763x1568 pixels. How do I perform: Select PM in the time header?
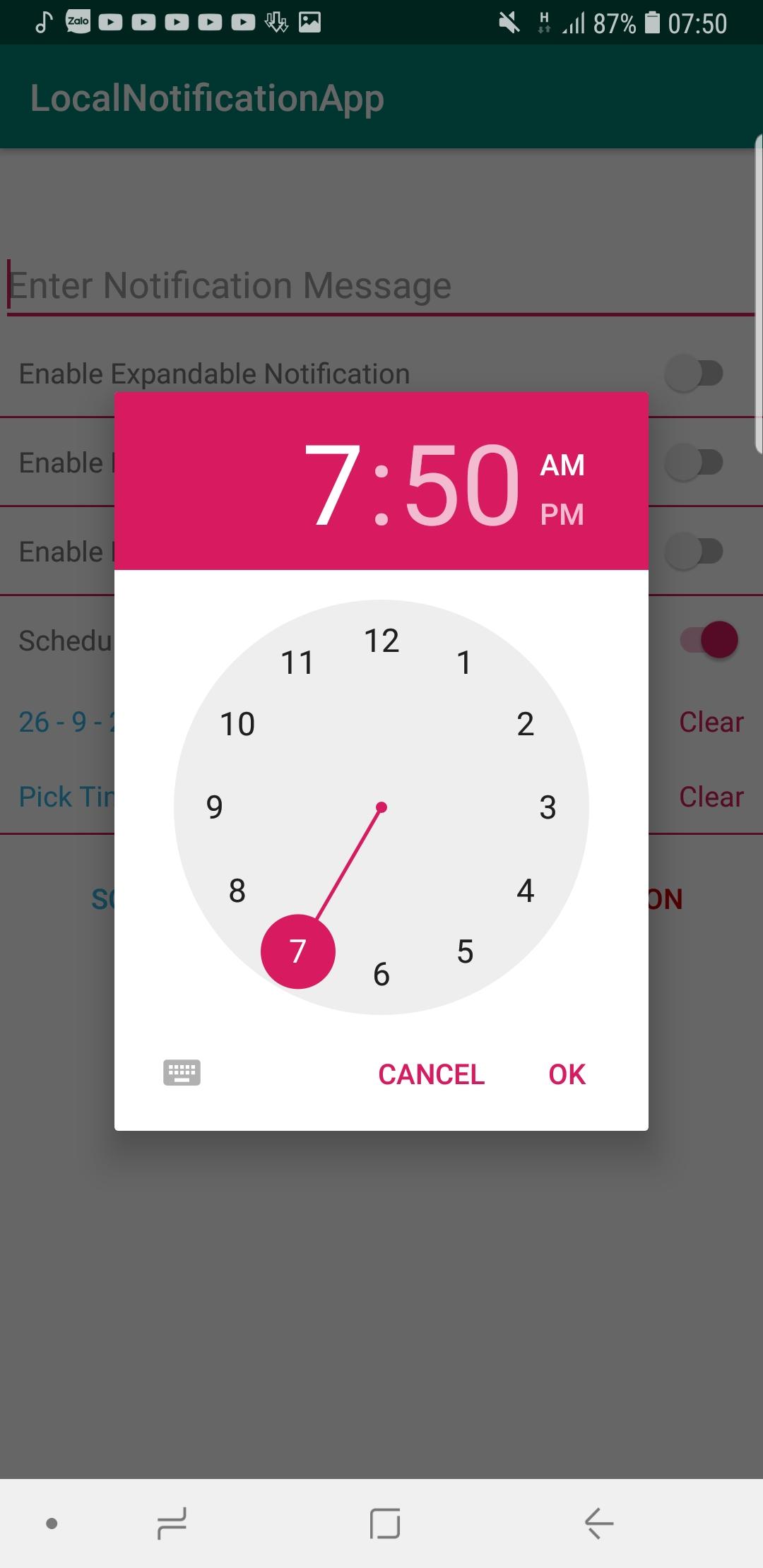click(x=562, y=514)
